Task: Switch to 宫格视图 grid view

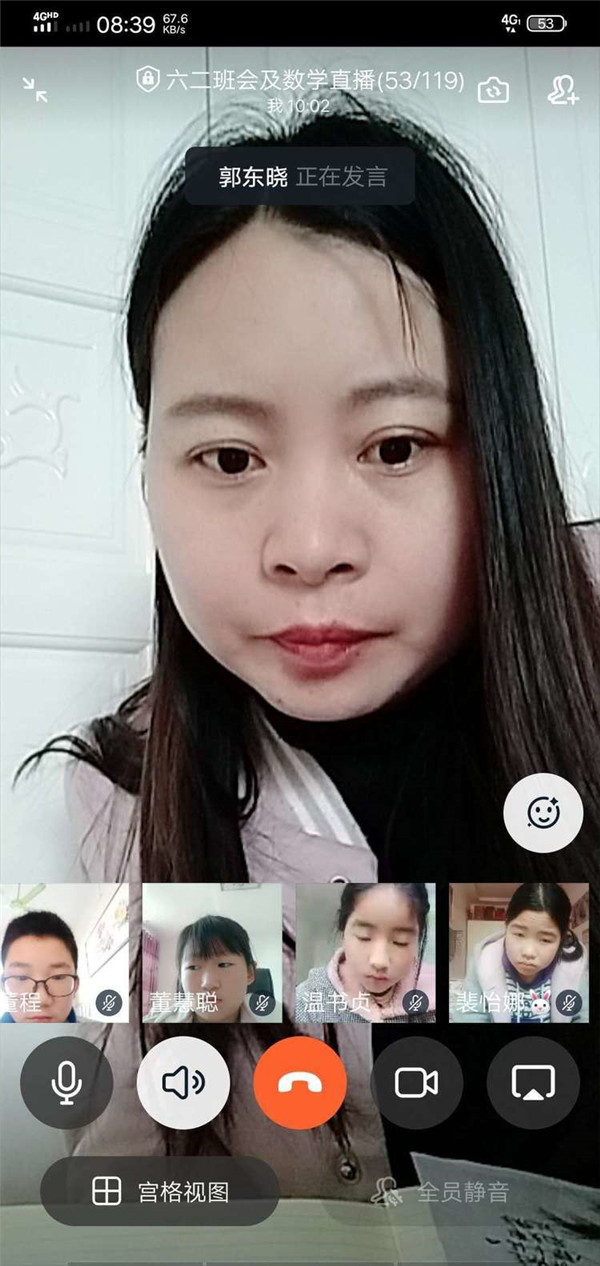Action: pos(160,1191)
